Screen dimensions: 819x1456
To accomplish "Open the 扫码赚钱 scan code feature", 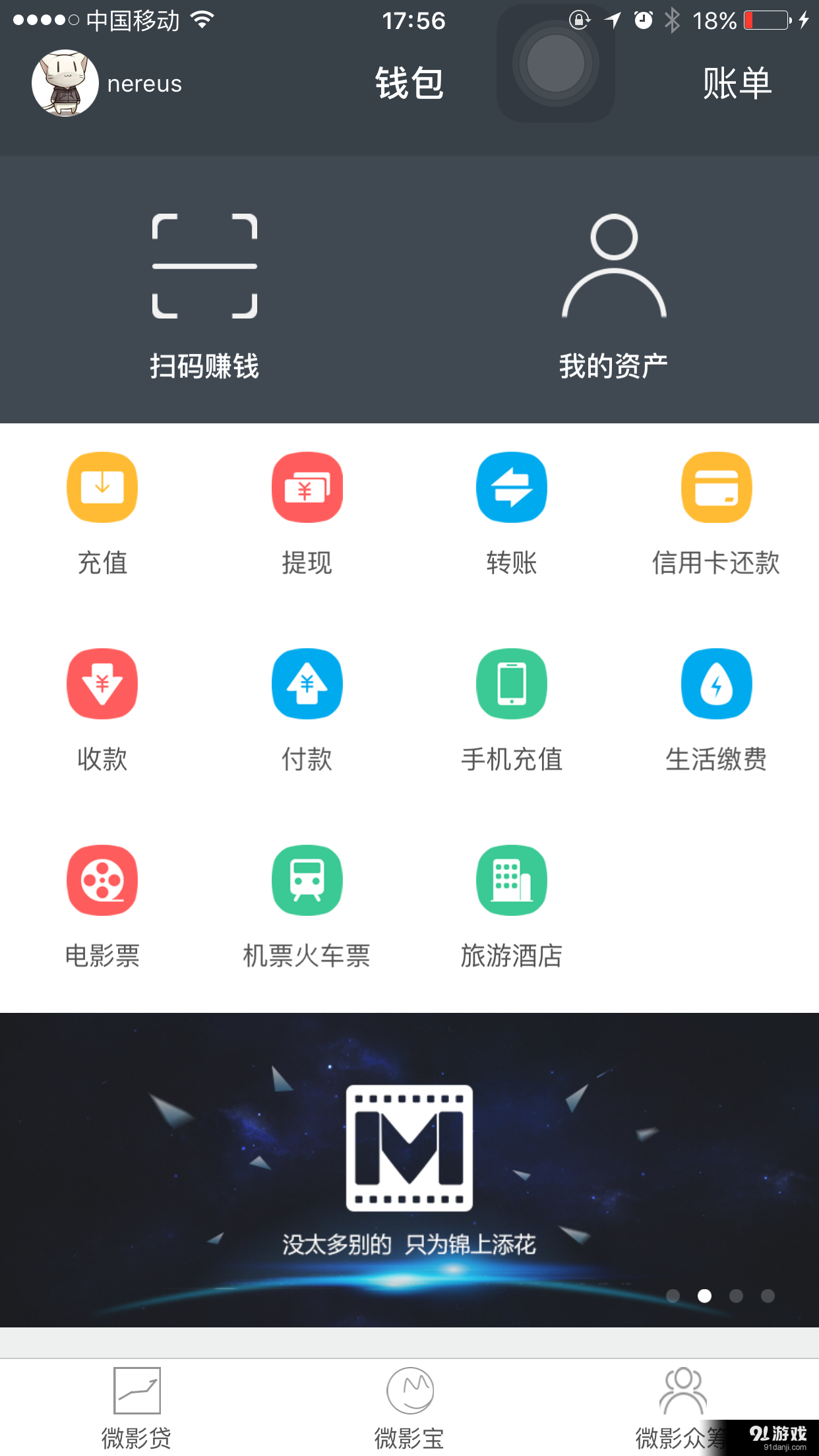I will 204,290.
